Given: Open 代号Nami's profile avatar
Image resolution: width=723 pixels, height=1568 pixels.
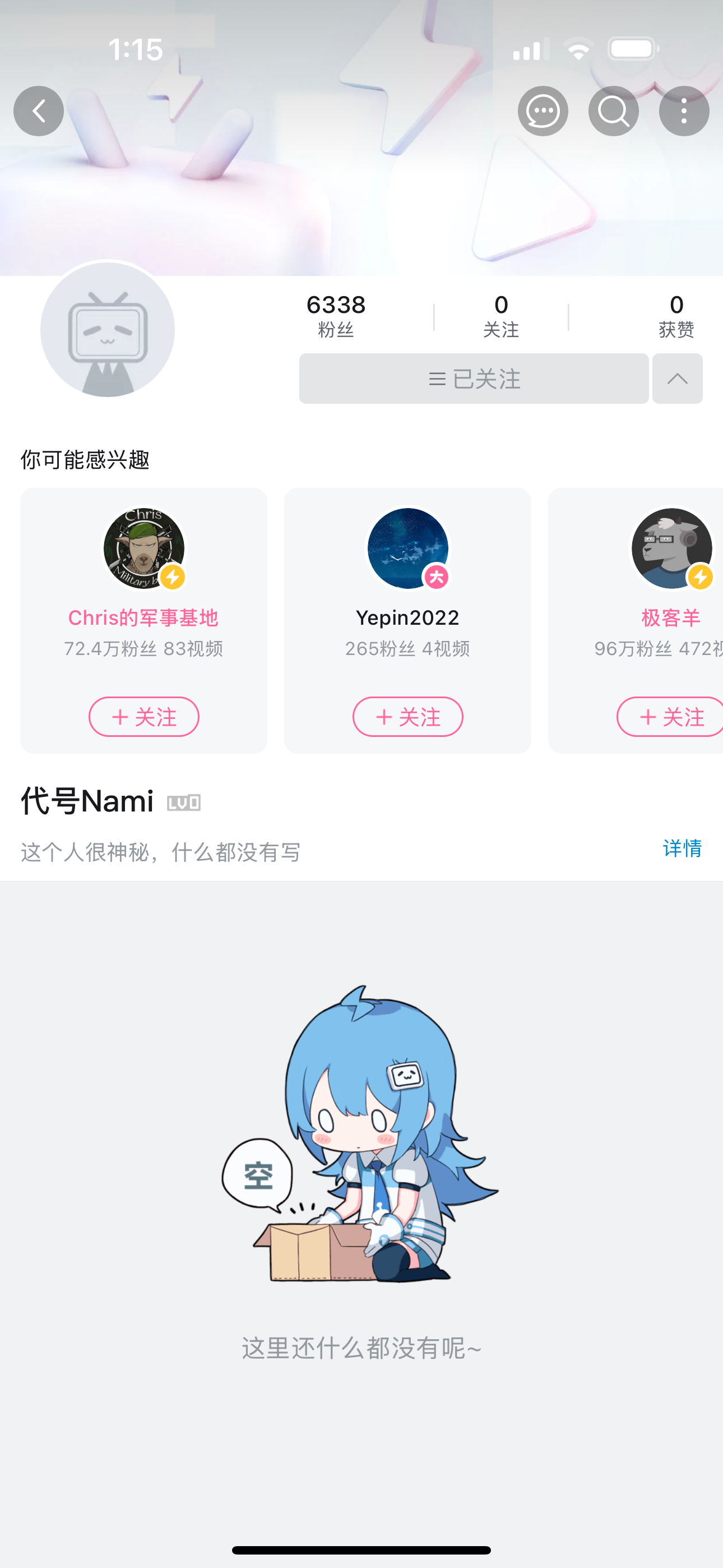Looking at the screenshot, I should pos(108,329).
